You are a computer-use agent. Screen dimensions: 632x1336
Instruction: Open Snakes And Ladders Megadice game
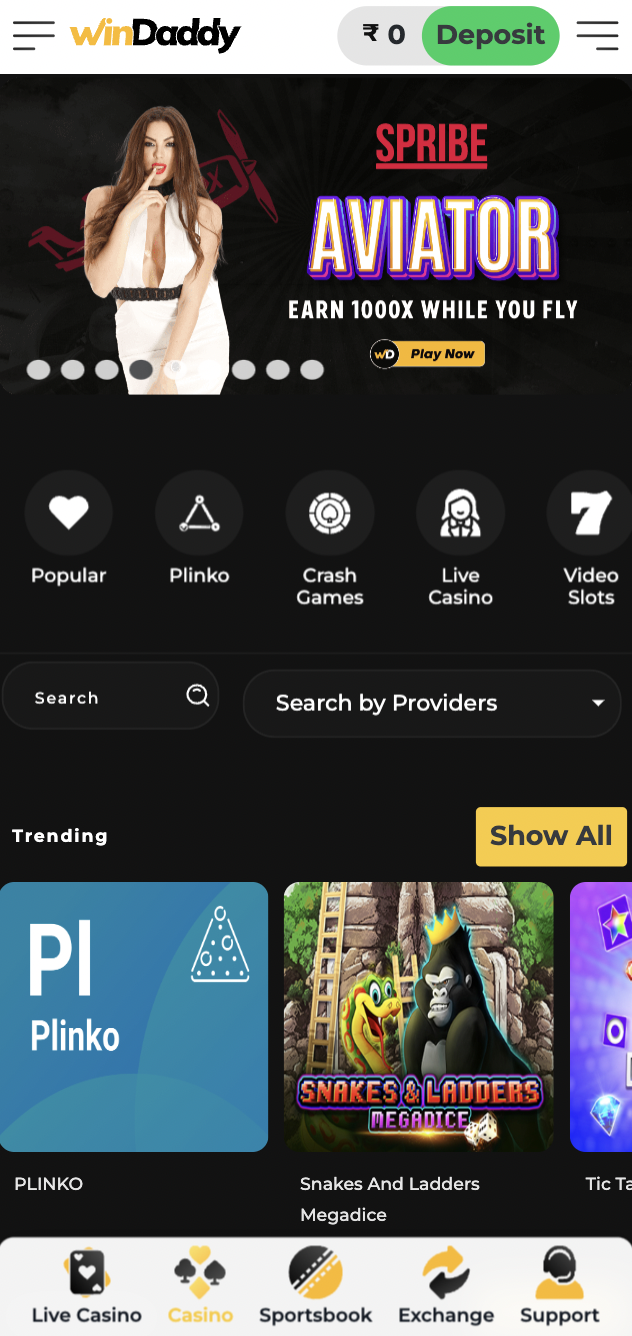coord(418,1016)
